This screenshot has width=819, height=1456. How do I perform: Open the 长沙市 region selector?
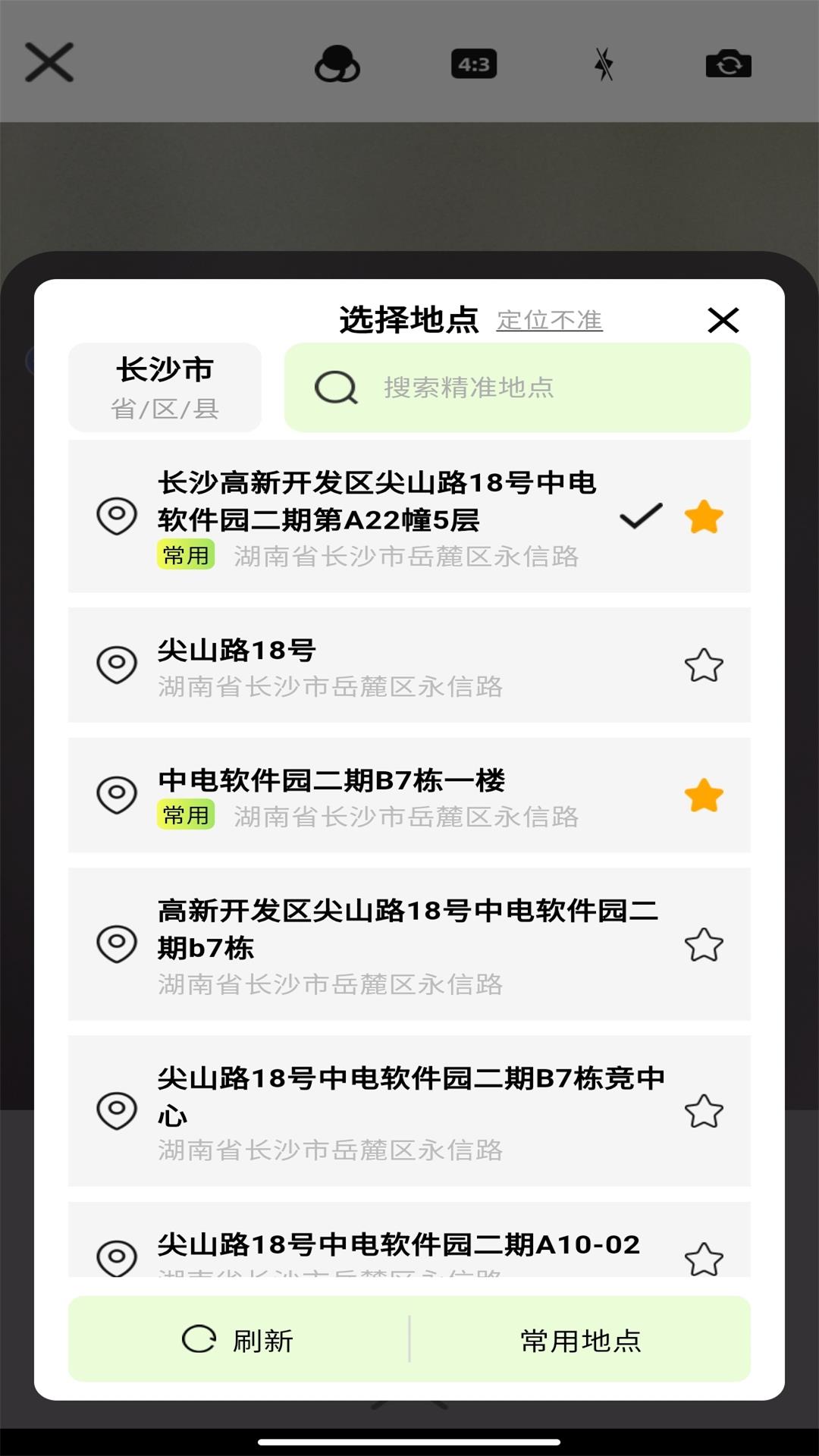(x=165, y=369)
